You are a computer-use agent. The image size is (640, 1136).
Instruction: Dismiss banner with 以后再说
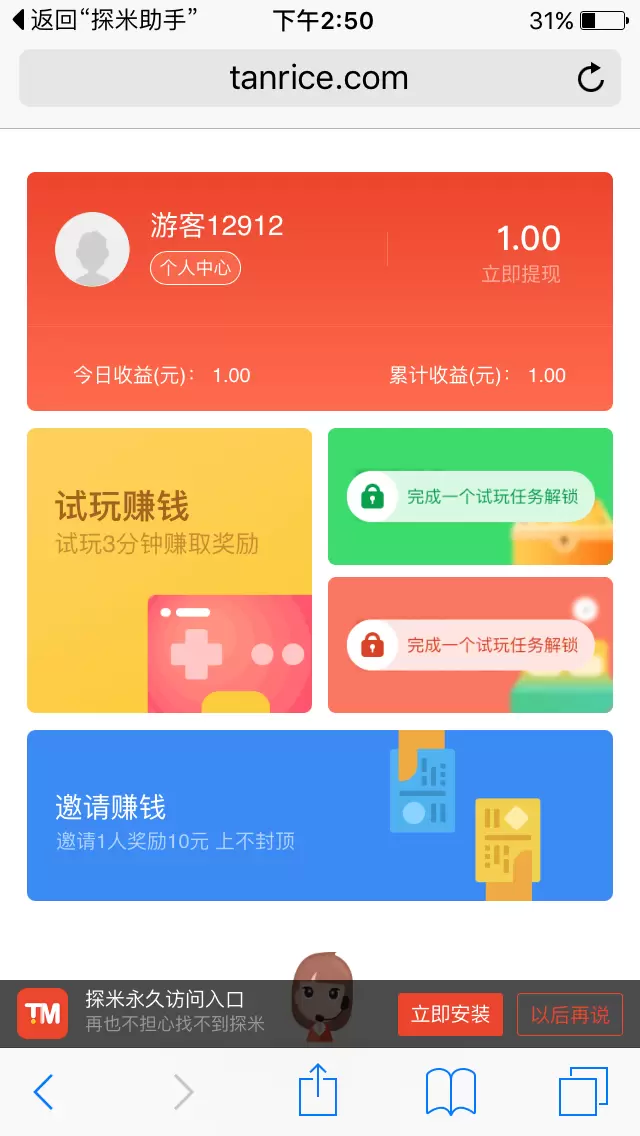(570, 1015)
